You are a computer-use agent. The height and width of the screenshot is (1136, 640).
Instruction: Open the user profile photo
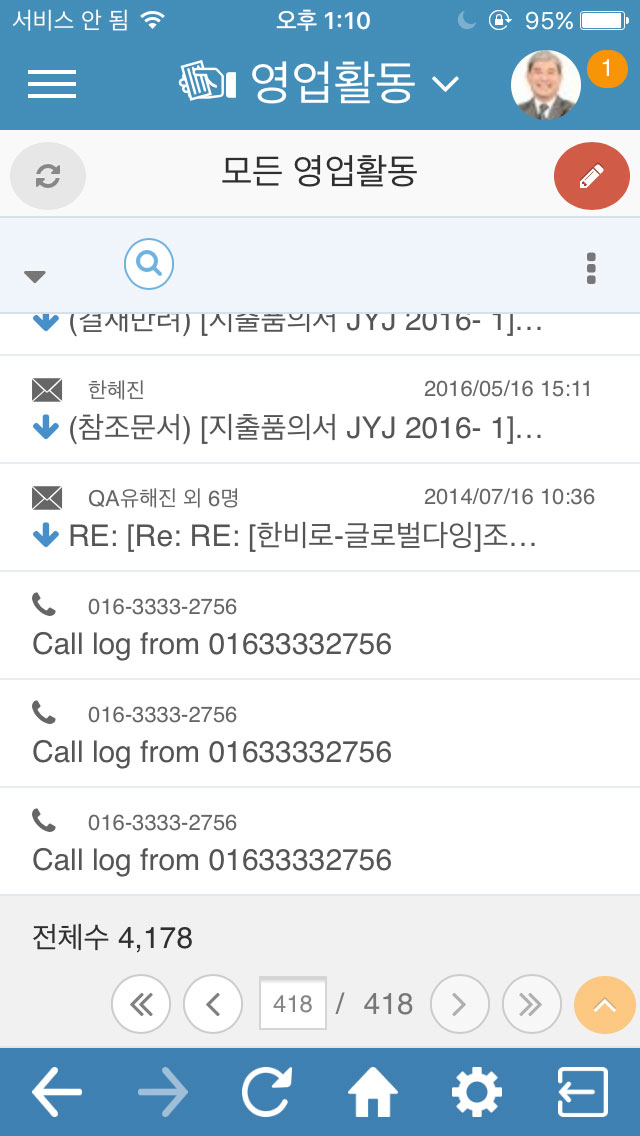(x=546, y=85)
